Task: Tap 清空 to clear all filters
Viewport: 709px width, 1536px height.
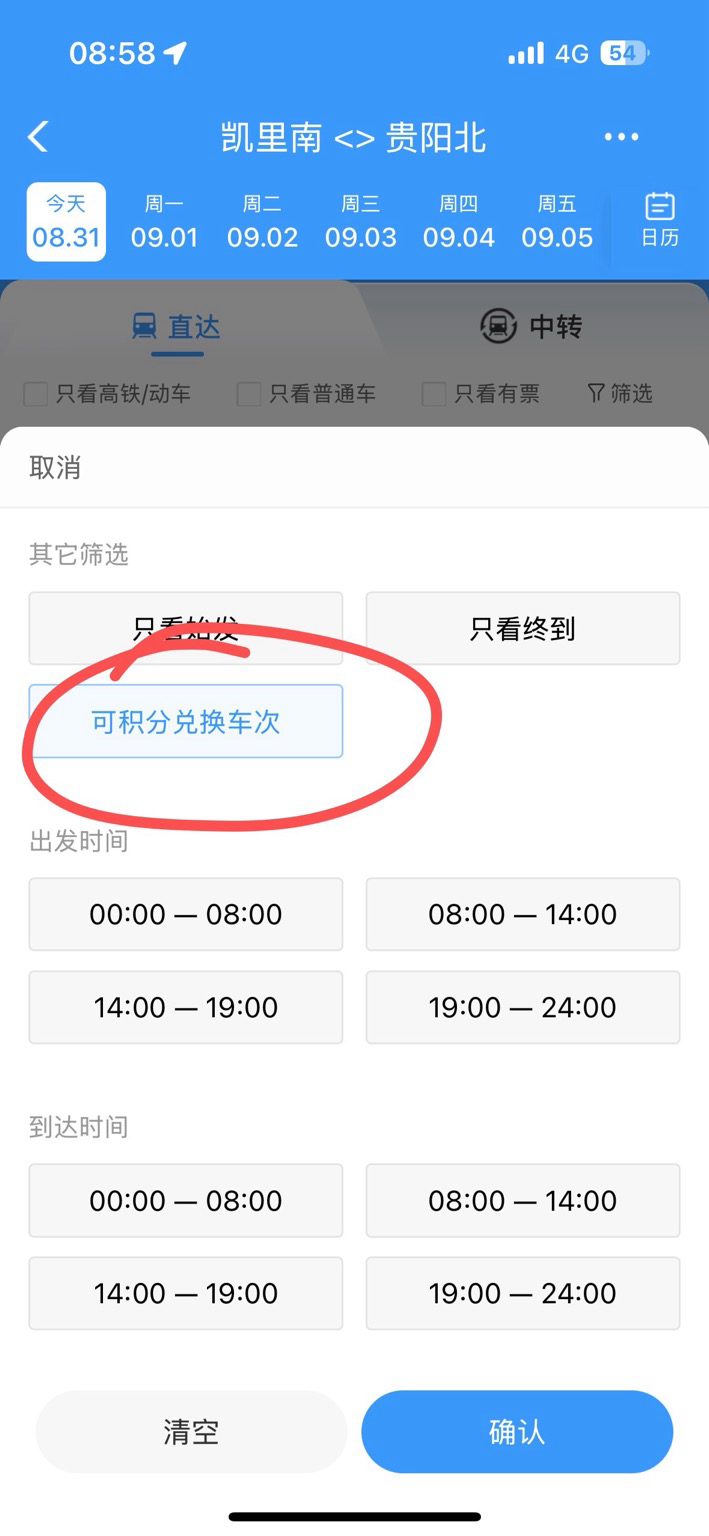Action: pos(191,1432)
